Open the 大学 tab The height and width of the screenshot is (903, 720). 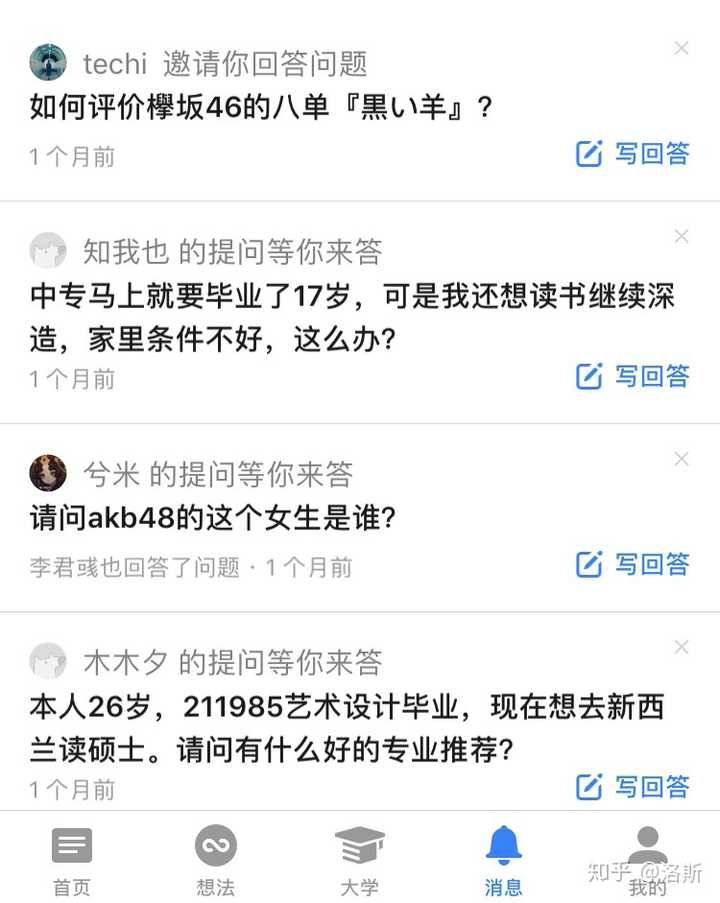pyautogui.click(x=359, y=862)
